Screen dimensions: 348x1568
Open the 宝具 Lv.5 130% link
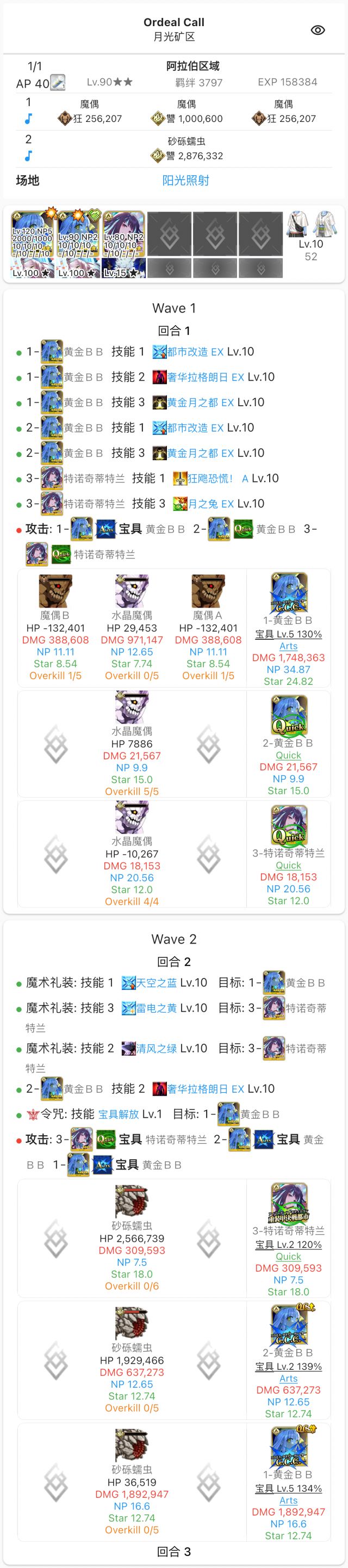coord(288,634)
